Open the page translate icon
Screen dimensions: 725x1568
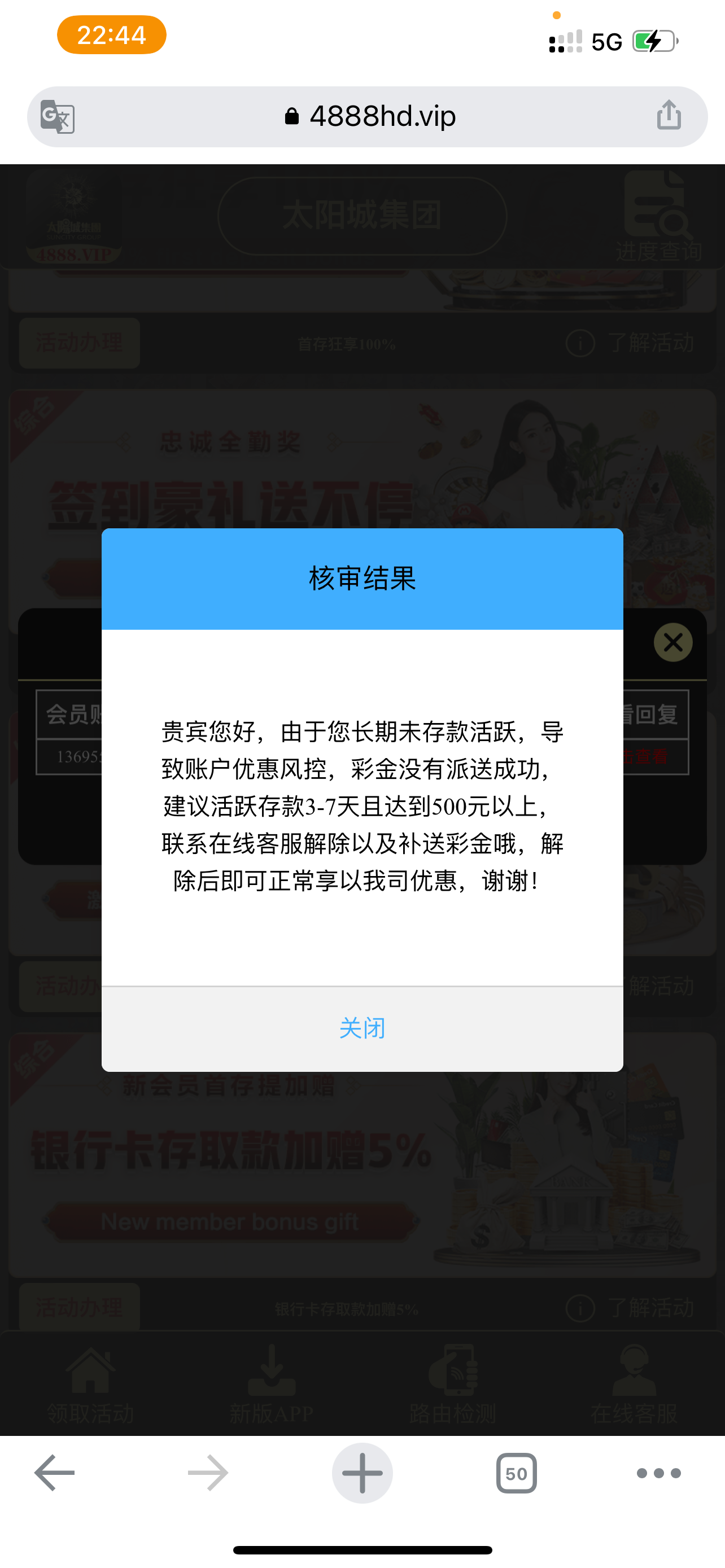click(58, 116)
